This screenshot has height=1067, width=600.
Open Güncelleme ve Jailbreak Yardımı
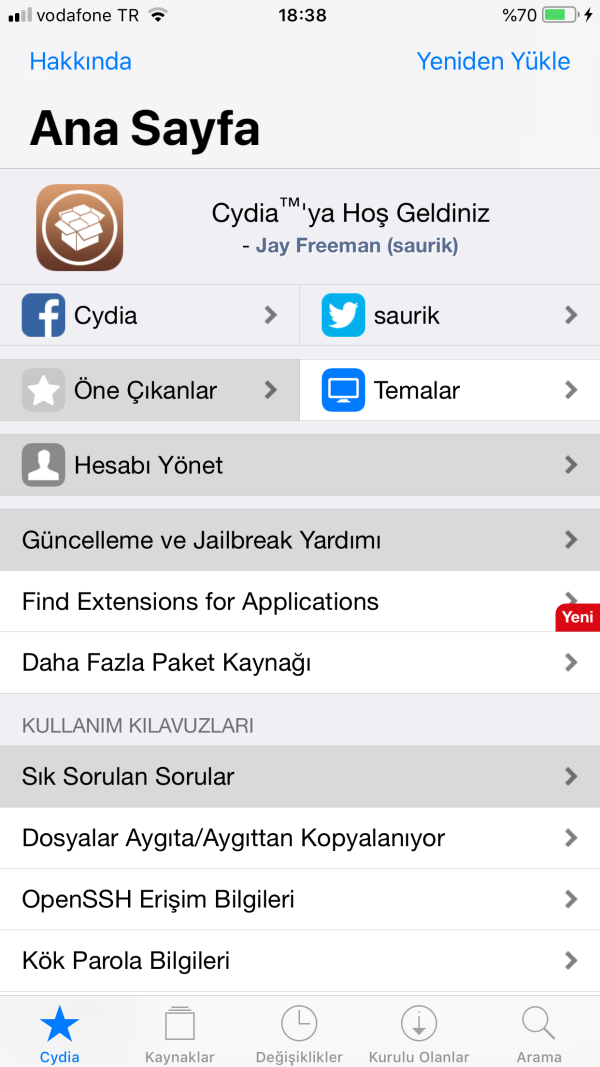click(300, 540)
